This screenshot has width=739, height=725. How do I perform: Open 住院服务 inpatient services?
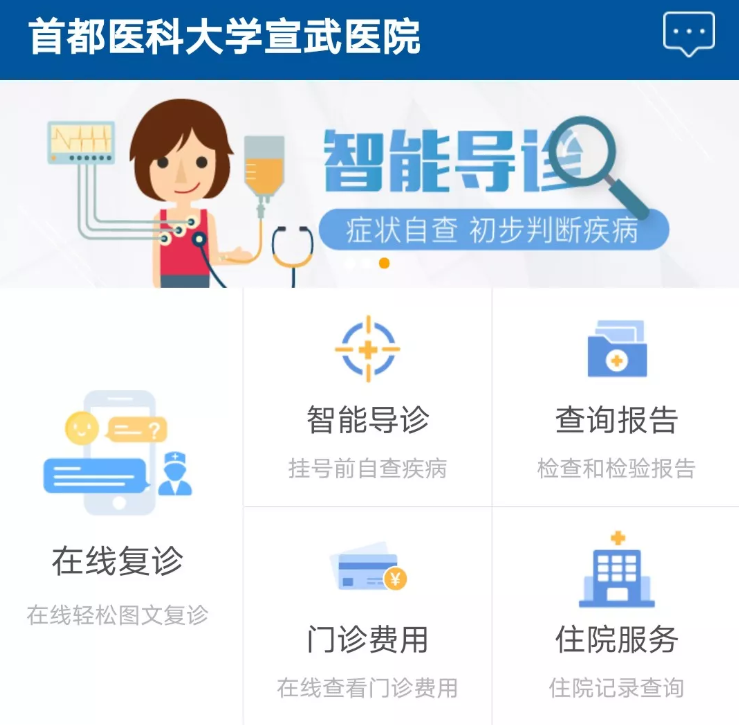(x=616, y=615)
